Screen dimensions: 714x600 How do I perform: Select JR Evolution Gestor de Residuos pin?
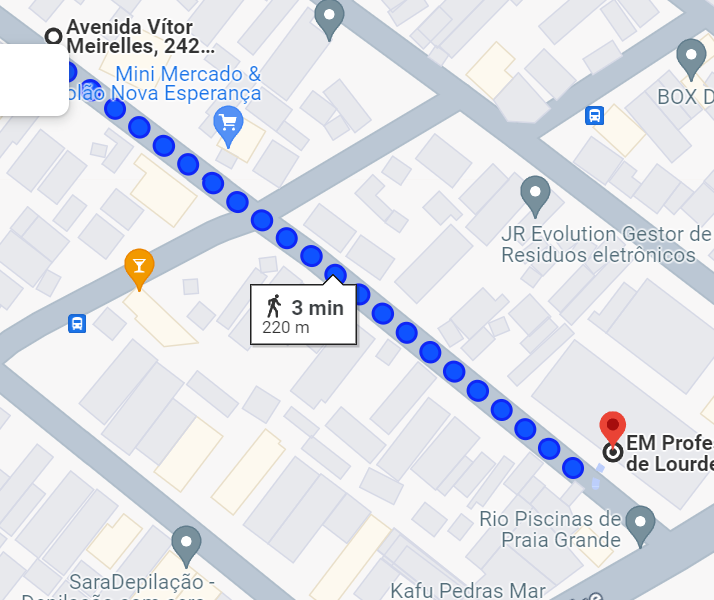pyautogui.click(x=536, y=193)
